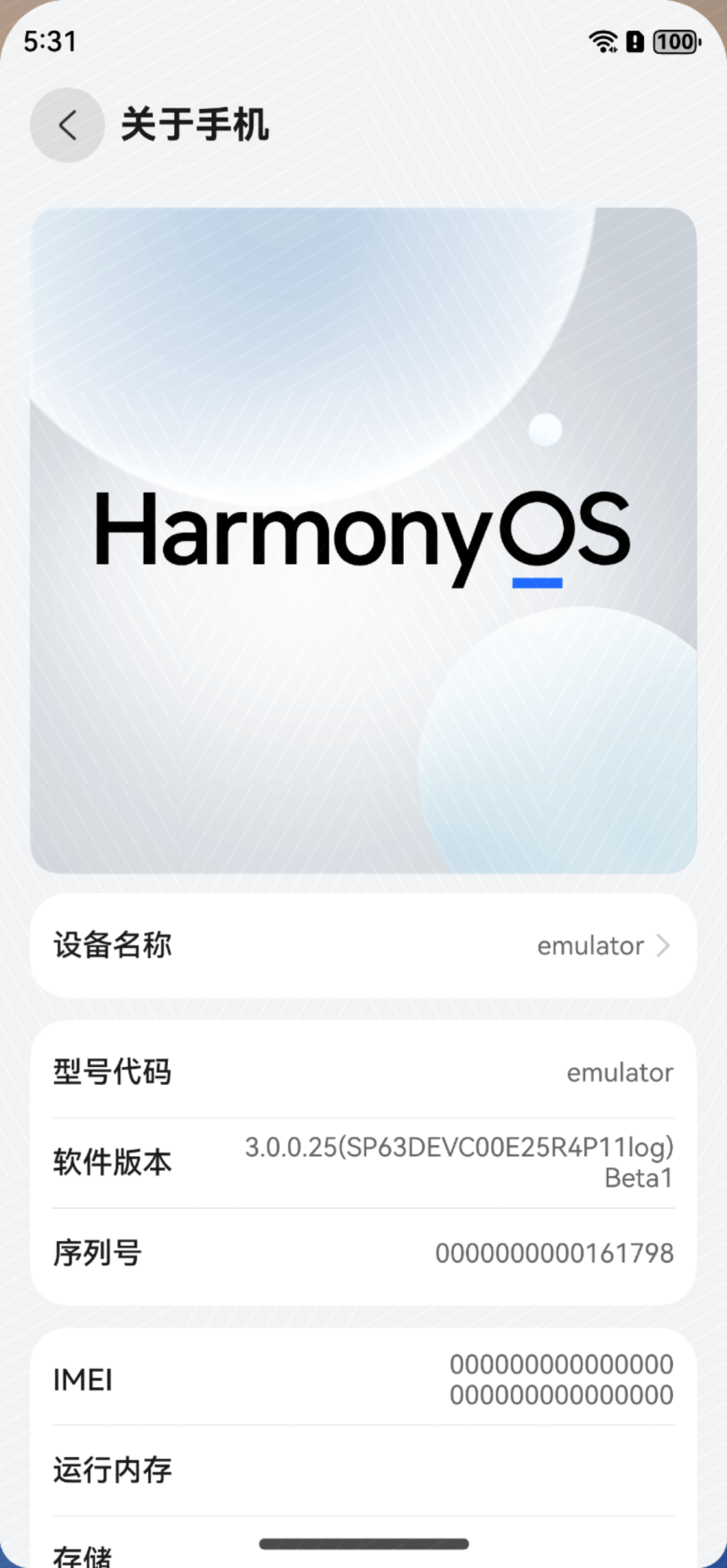Open 设备名称 to rename the device
This screenshot has height=1568, width=727.
click(363, 946)
